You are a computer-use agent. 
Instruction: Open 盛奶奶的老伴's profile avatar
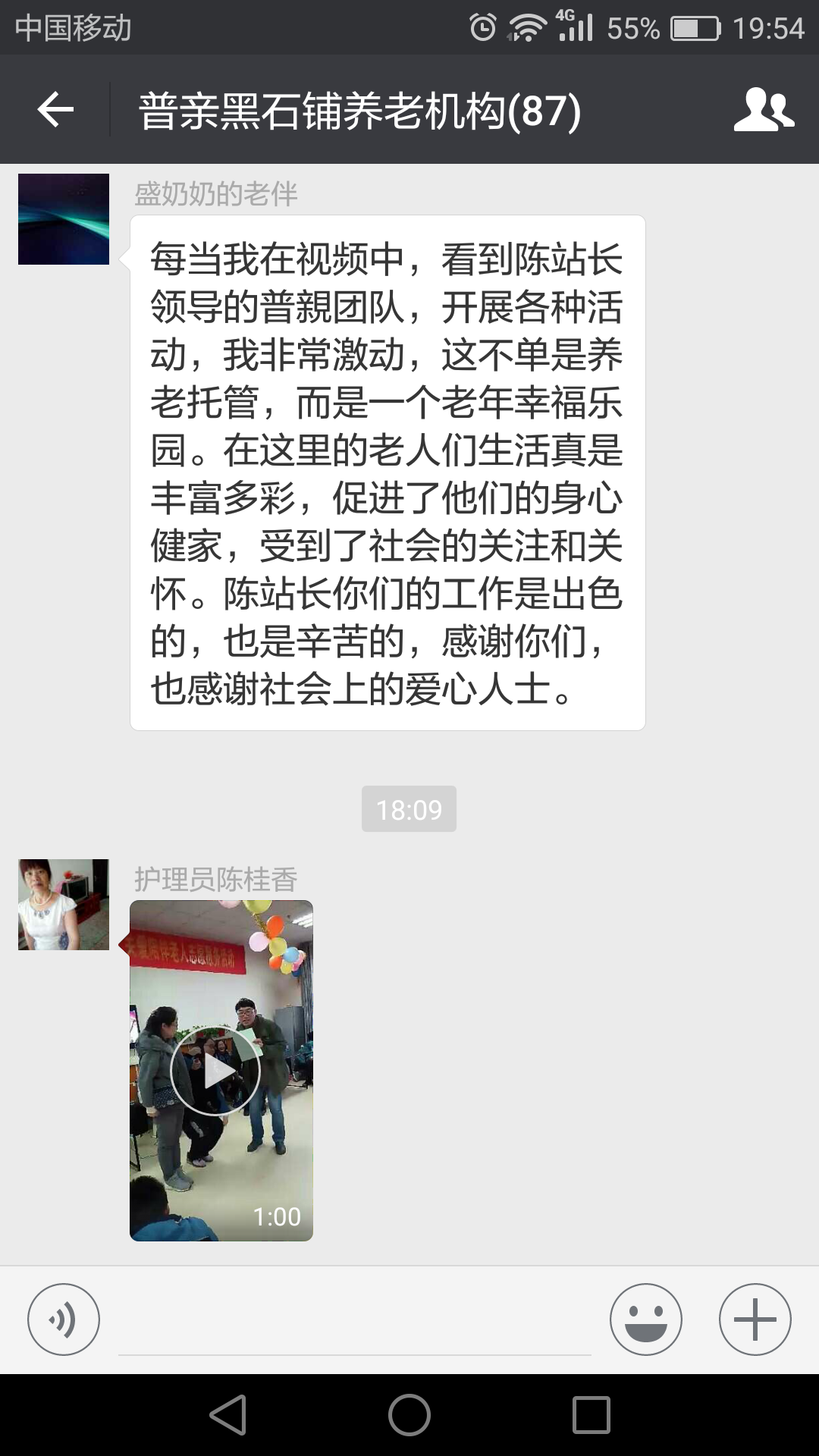pos(64,219)
